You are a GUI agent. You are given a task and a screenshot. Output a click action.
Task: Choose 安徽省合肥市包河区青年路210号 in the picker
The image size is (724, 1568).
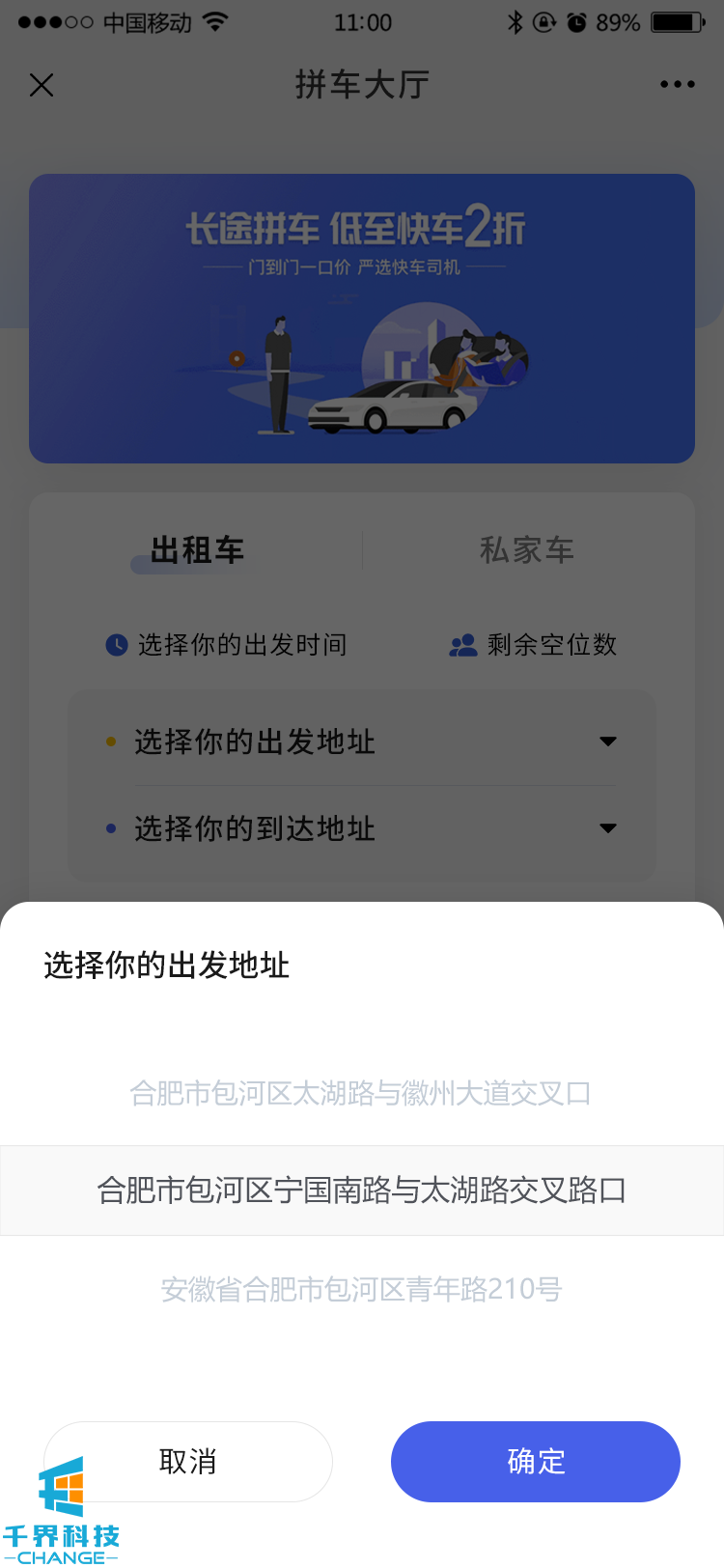tap(361, 1289)
